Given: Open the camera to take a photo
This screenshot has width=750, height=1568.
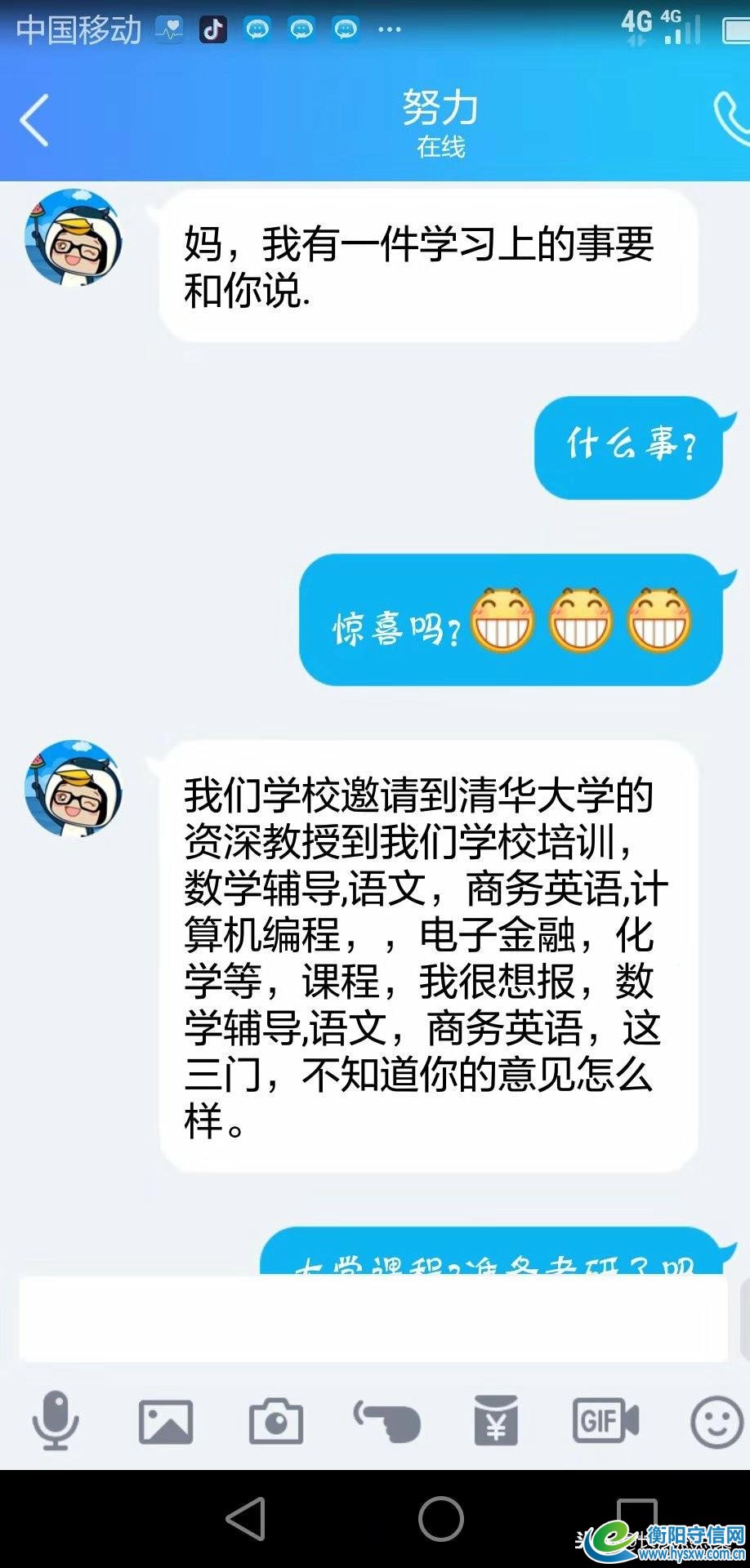Looking at the screenshot, I should point(276,1422).
